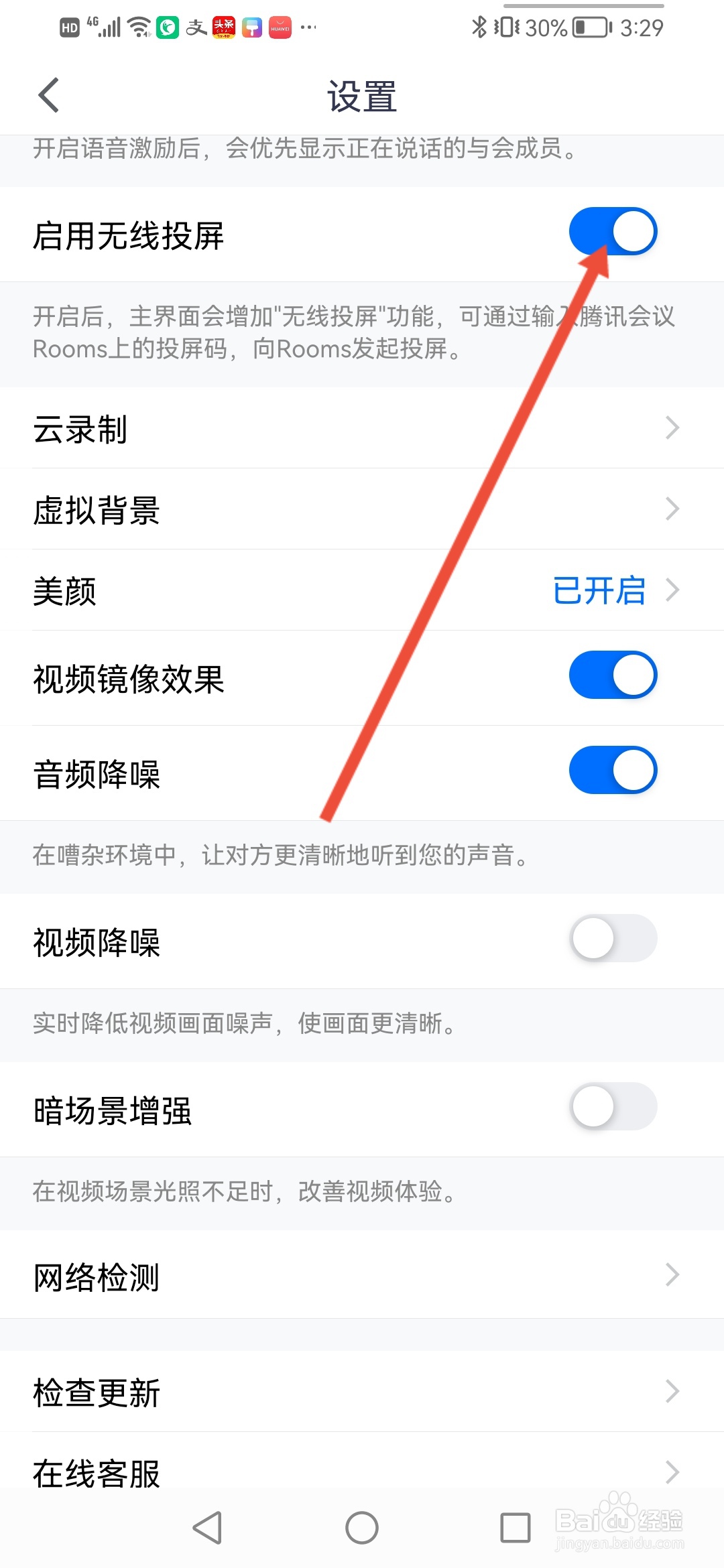Turn off the 视频镜像效果 switch

(612, 675)
